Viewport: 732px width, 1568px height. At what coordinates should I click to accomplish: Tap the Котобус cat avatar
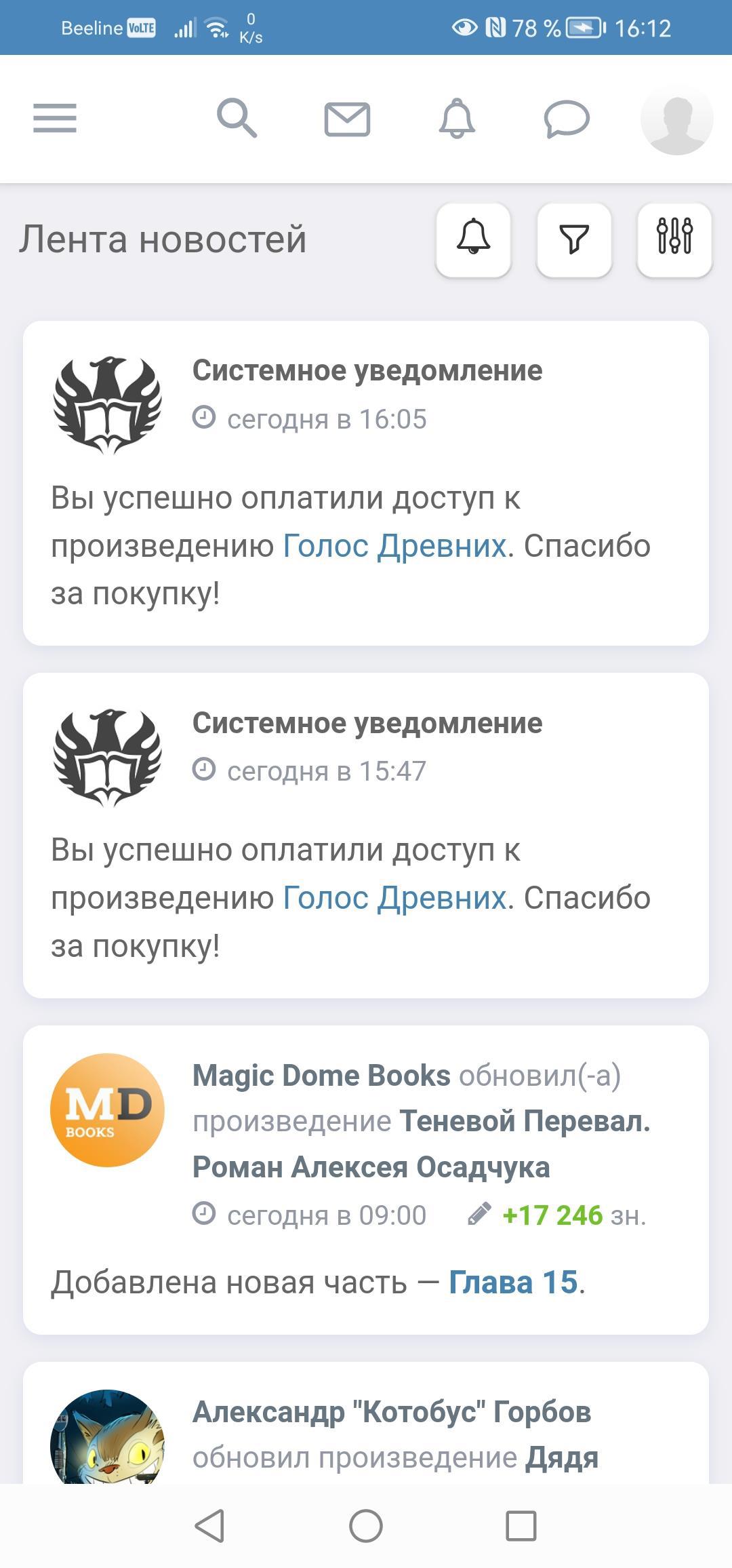coord(107,1438)
